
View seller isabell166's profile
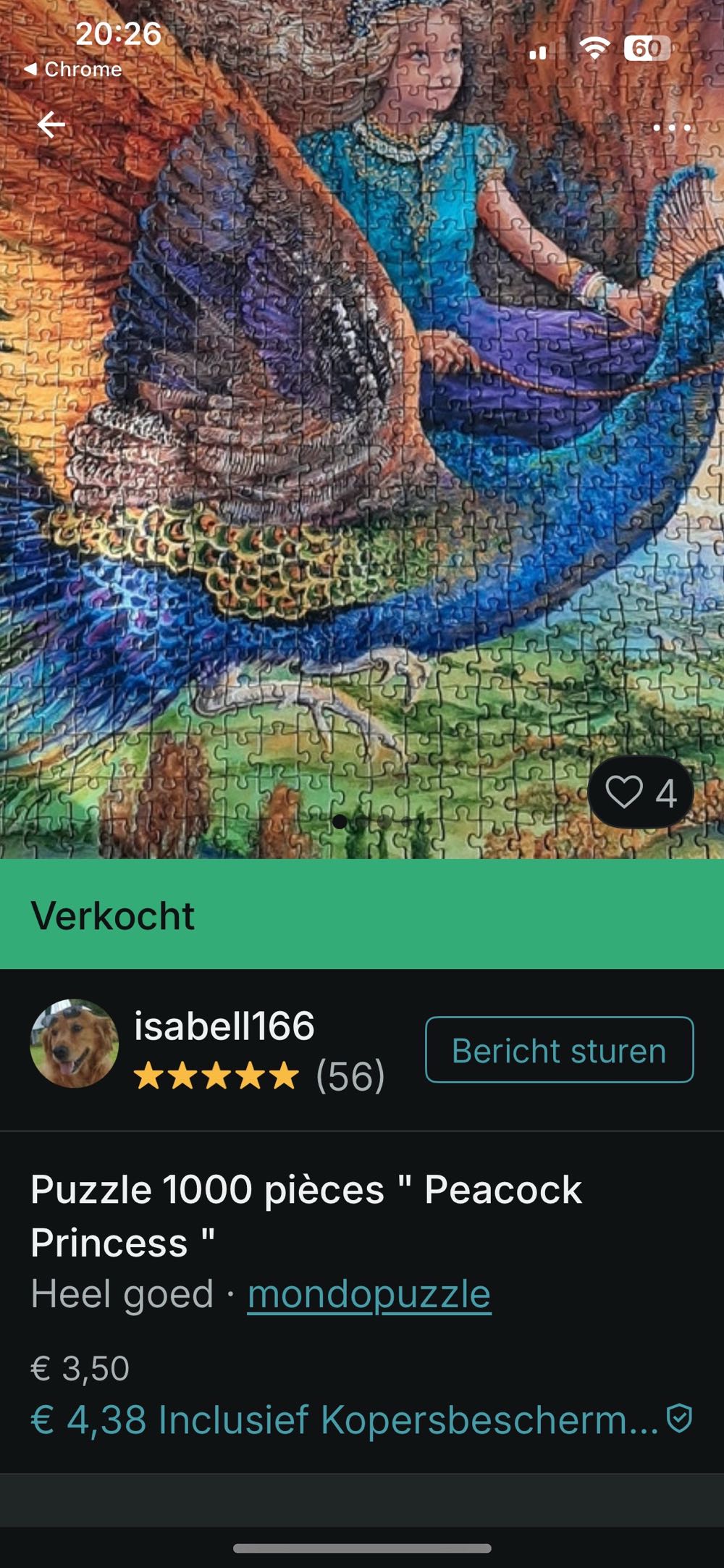tap(224, 1026)
